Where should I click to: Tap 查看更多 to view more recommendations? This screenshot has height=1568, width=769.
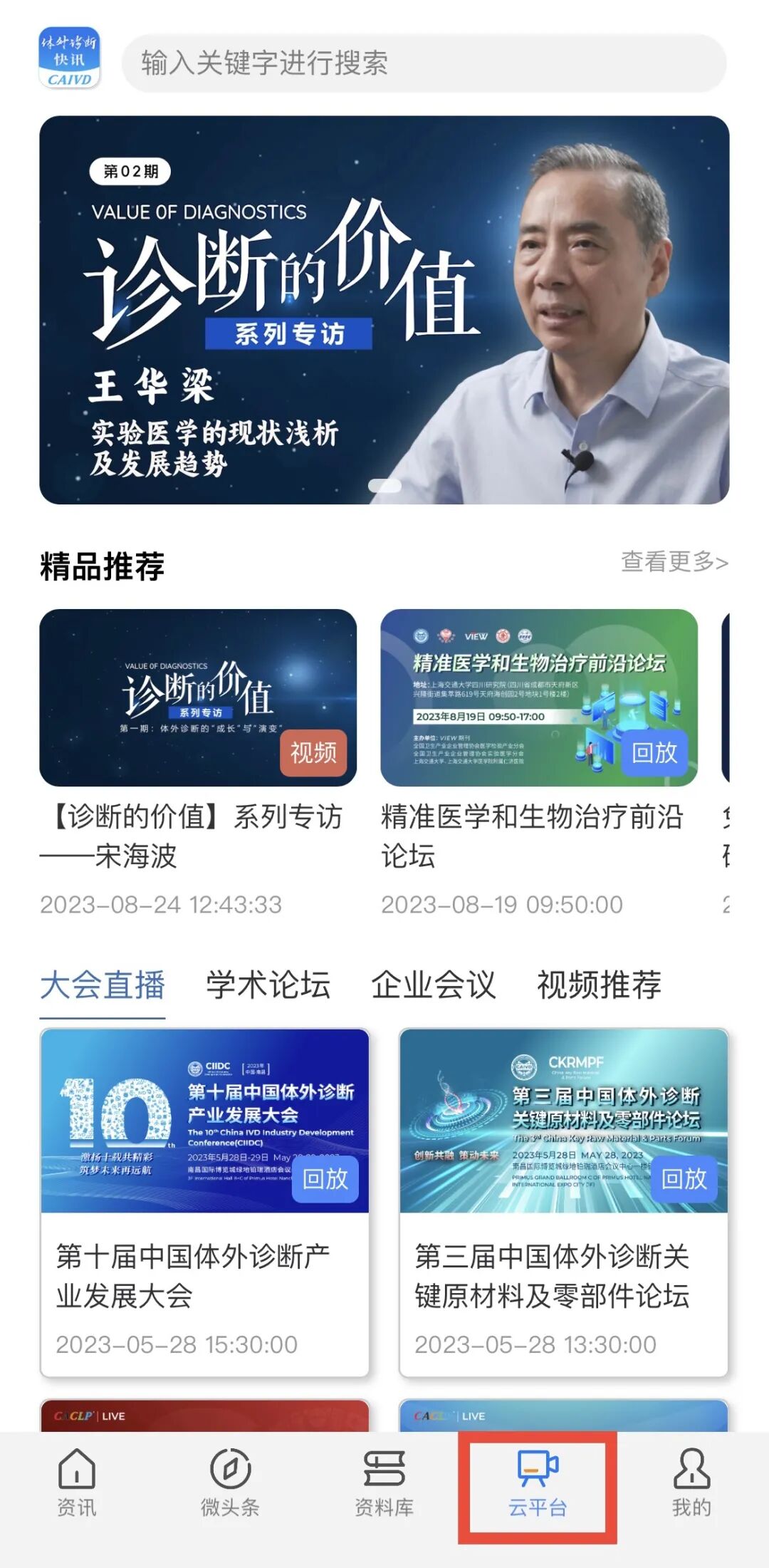(674, 561)
